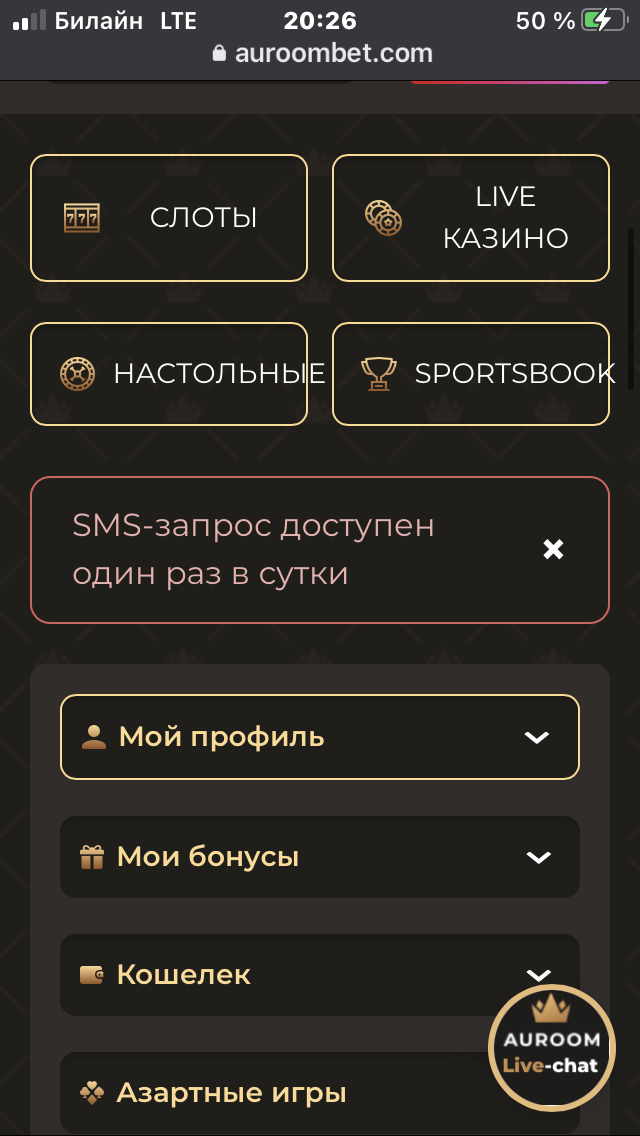Go to Настольные games

pyautogui.click(x=168, y=374)
